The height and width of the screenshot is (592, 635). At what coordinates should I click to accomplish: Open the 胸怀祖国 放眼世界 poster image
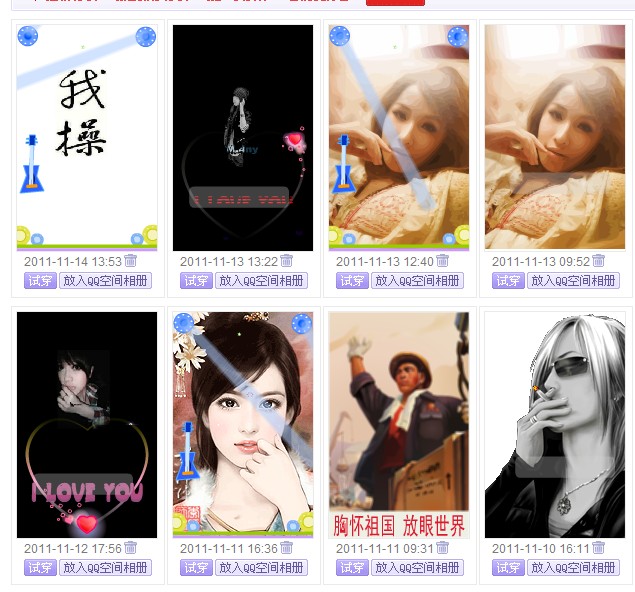coord(398,425)
